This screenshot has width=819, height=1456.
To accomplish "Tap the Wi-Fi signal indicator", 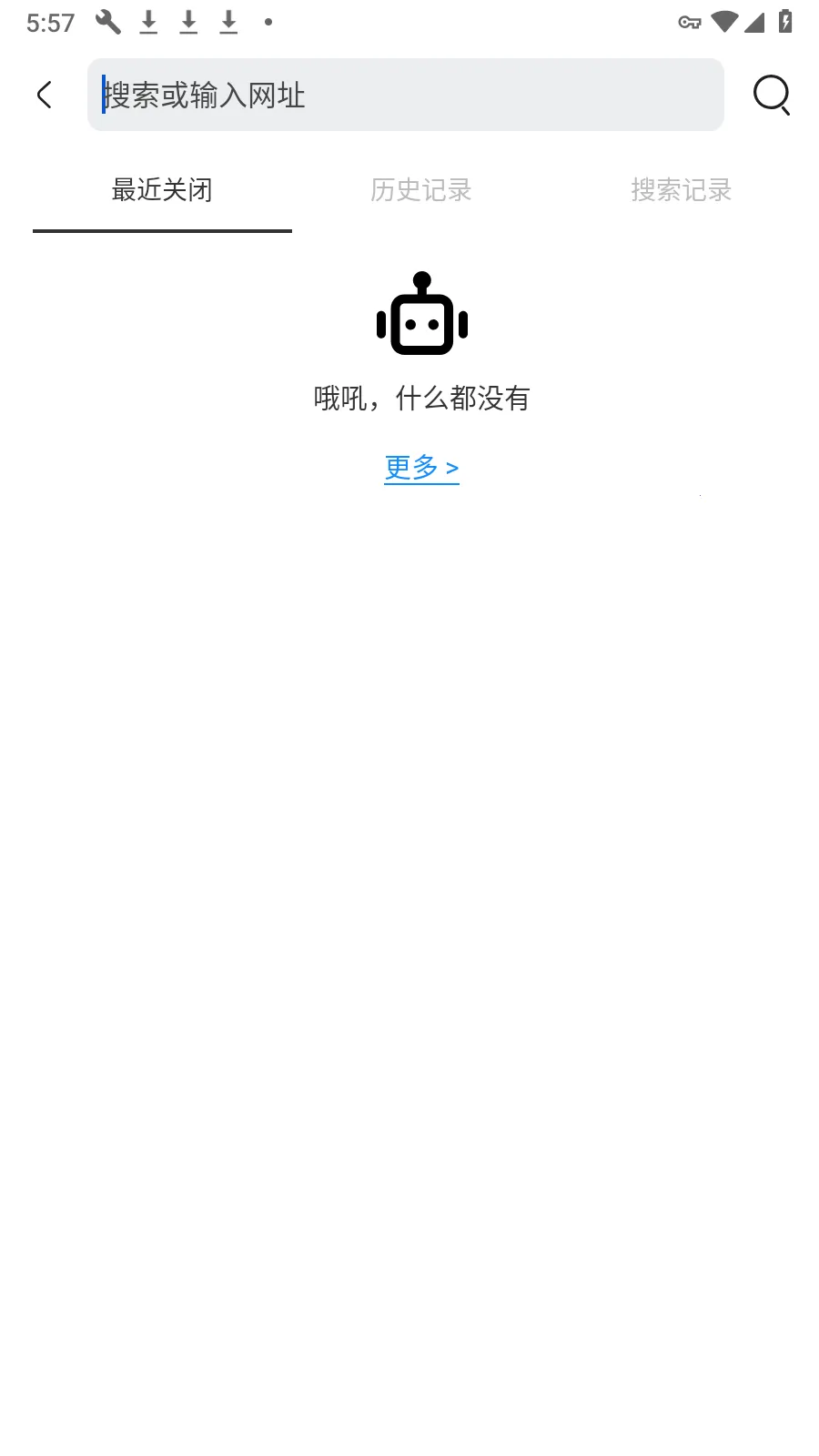I will point(723,24).
